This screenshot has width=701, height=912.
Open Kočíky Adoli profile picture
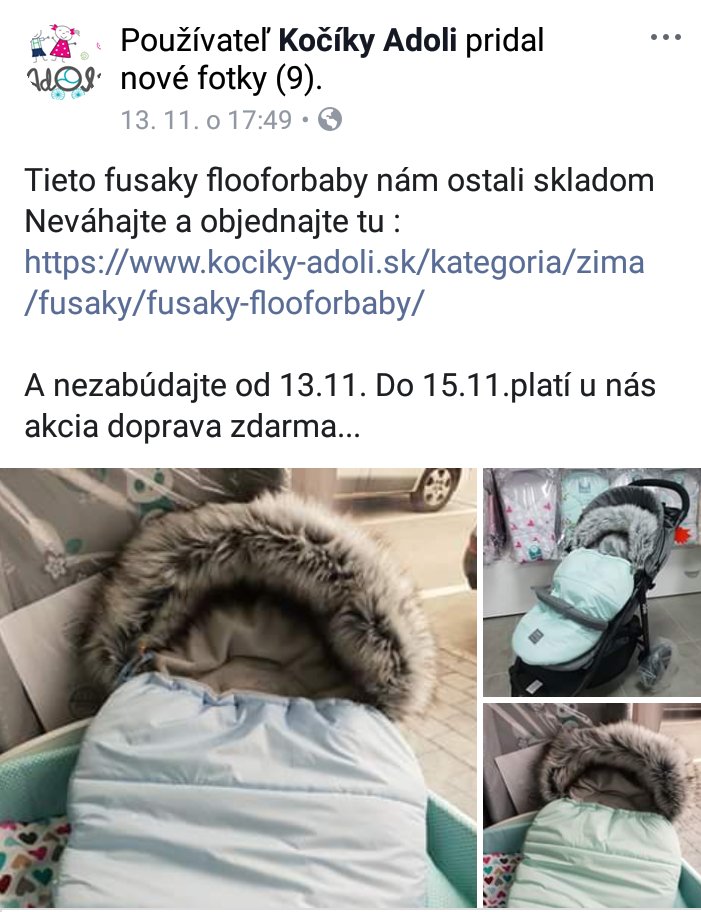click(60, 60)
